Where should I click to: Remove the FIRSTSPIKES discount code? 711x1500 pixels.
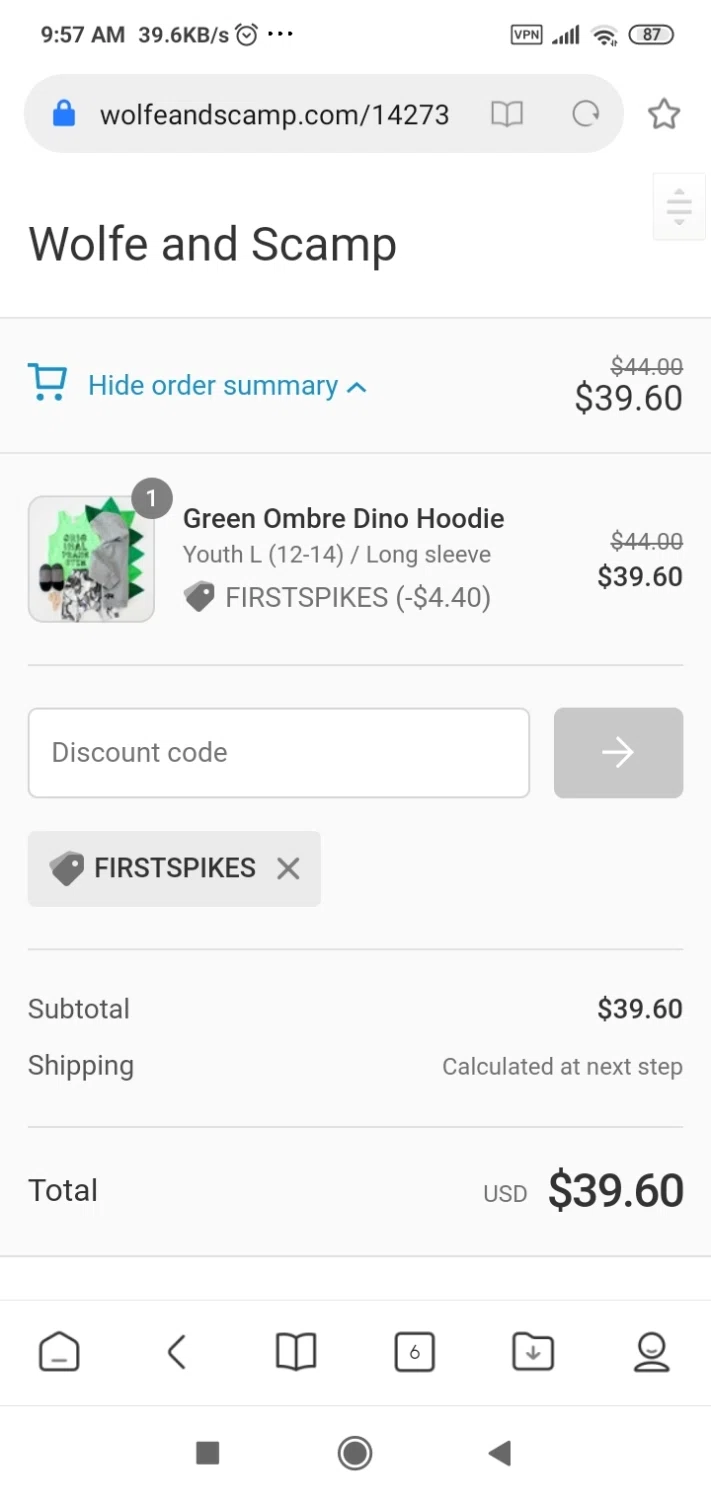(288, 868)
